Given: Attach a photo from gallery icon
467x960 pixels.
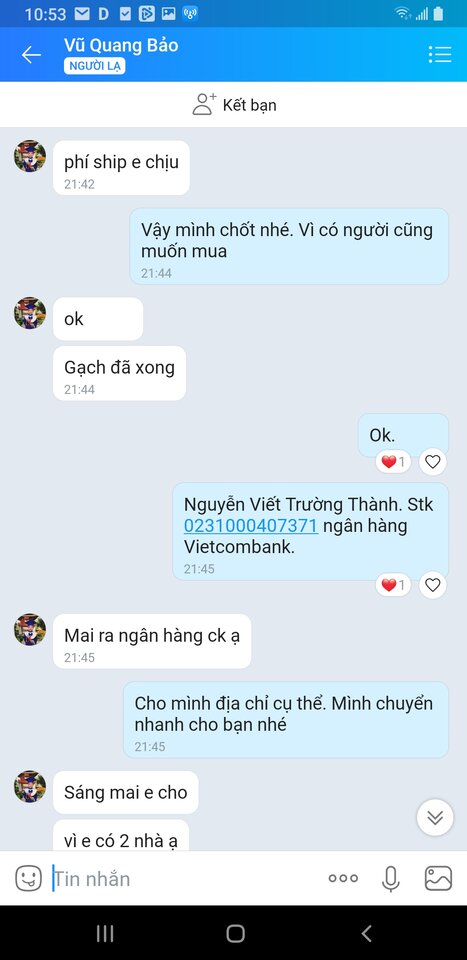Looking at the screenshot, I should (x=438, y=879).
